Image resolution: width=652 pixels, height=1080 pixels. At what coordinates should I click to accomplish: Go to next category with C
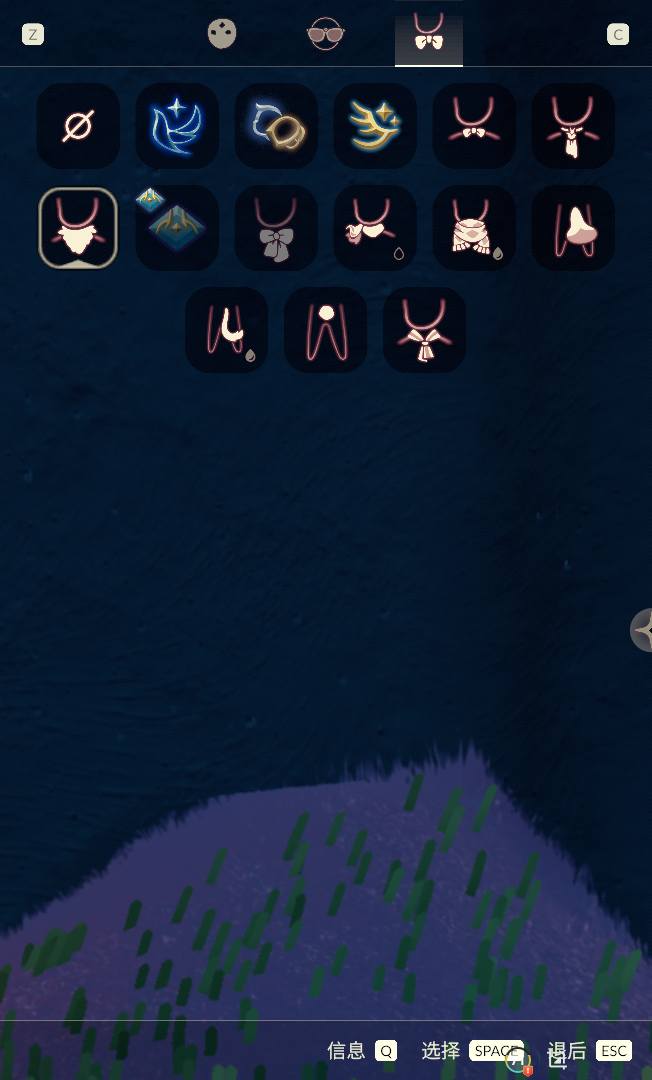pyautogui.click(x=618, y=35)
